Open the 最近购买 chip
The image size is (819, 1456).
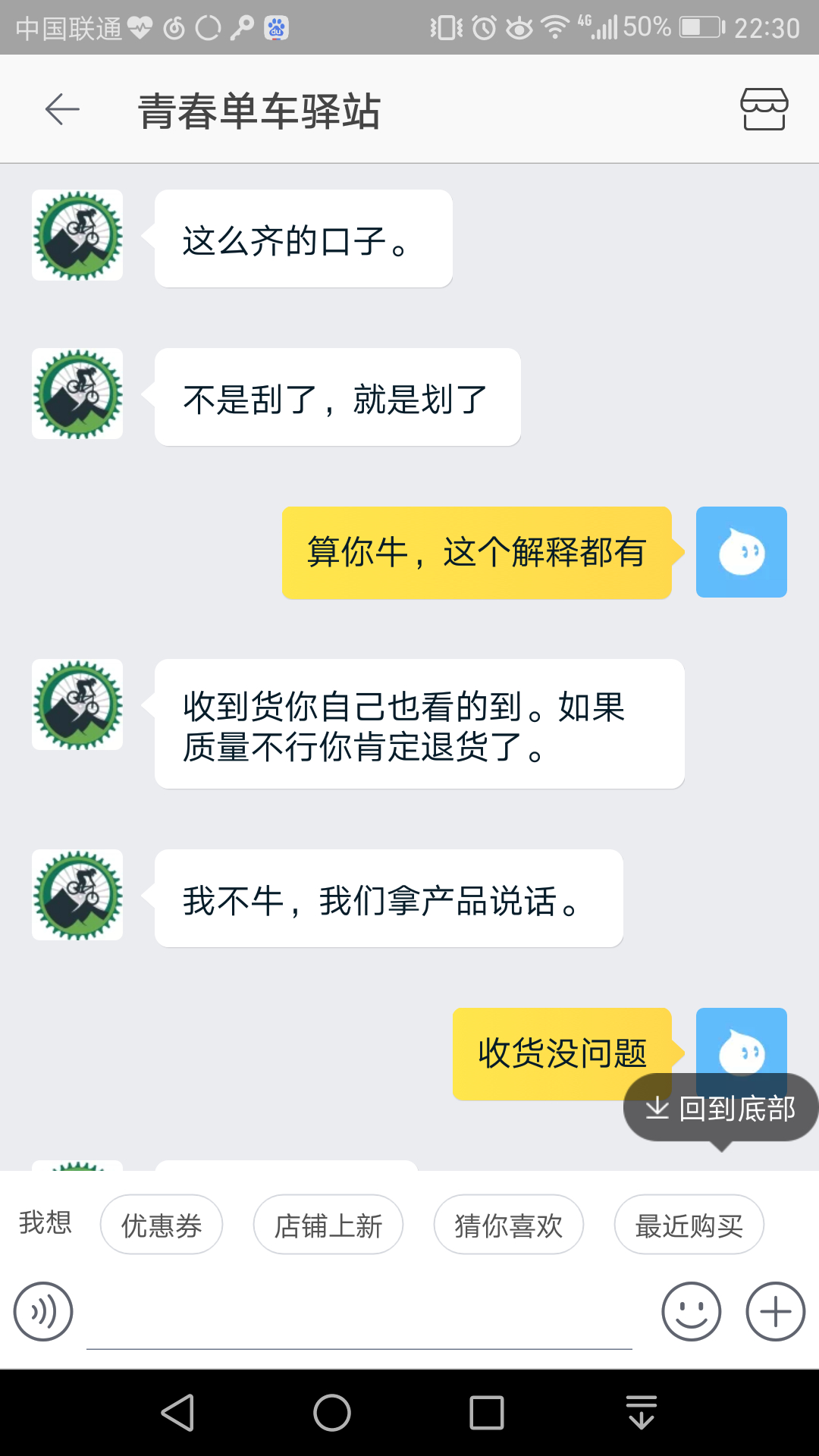[x=689, y=1225]
